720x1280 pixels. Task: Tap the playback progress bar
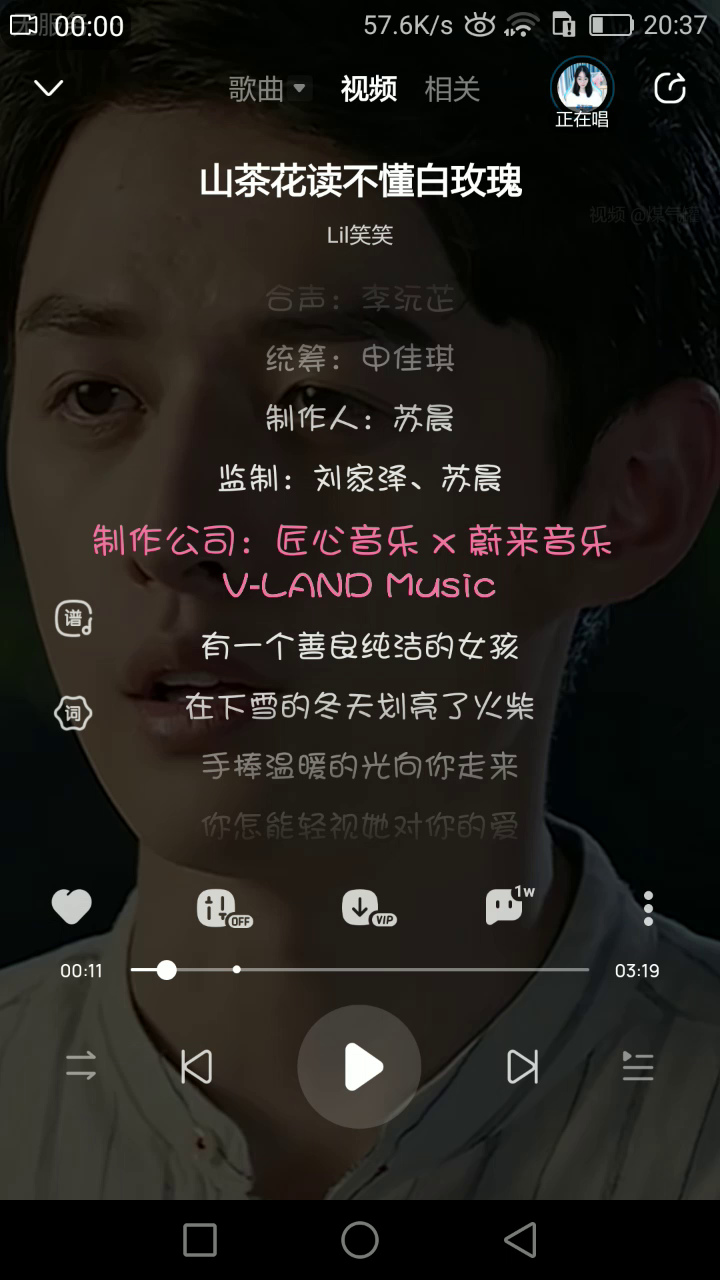(x=360, y=969)
